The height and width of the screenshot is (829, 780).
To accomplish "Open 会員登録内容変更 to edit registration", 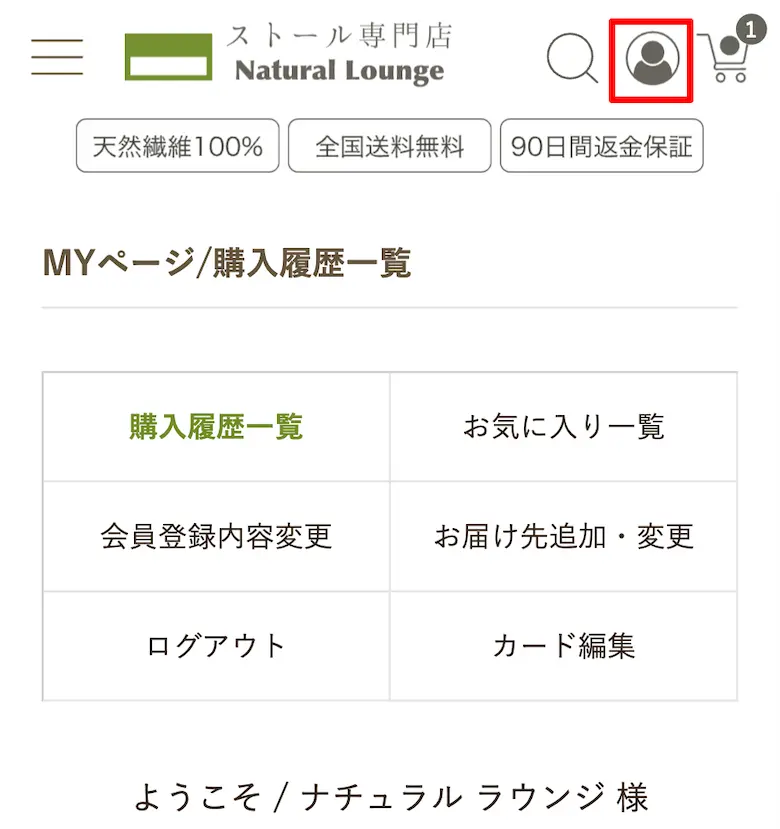I will click(216, 536).
